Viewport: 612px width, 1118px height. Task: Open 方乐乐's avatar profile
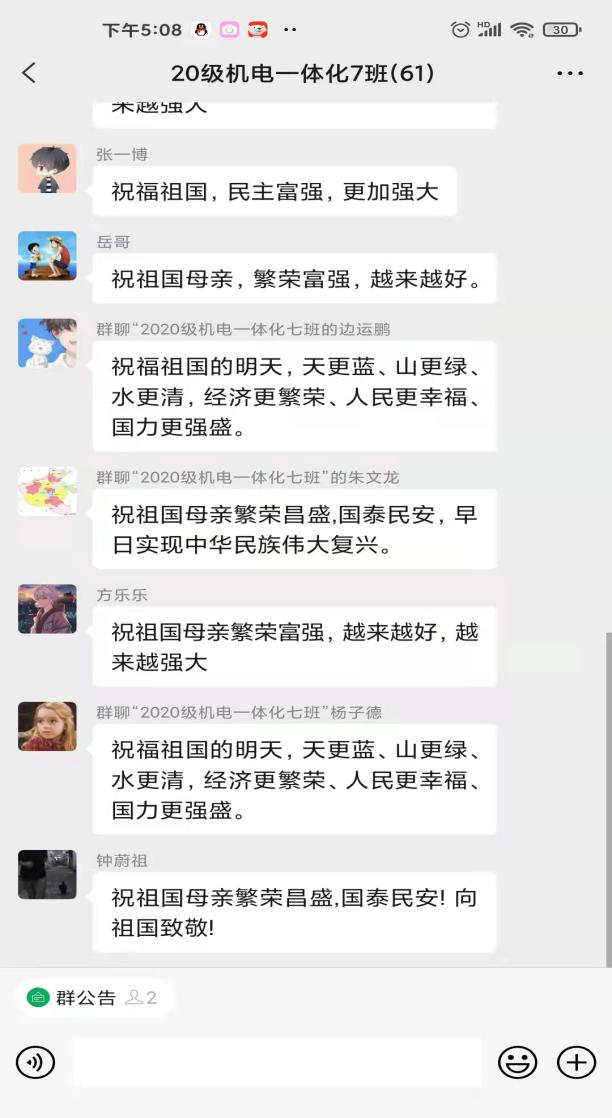click(47, 609)
